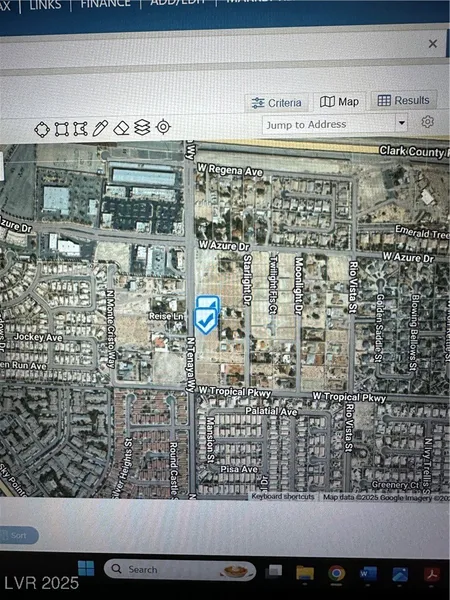The height and width of the screenshot is (600, 450).
Task: Tap the Jump to Address field
Action: pos(329,124)
